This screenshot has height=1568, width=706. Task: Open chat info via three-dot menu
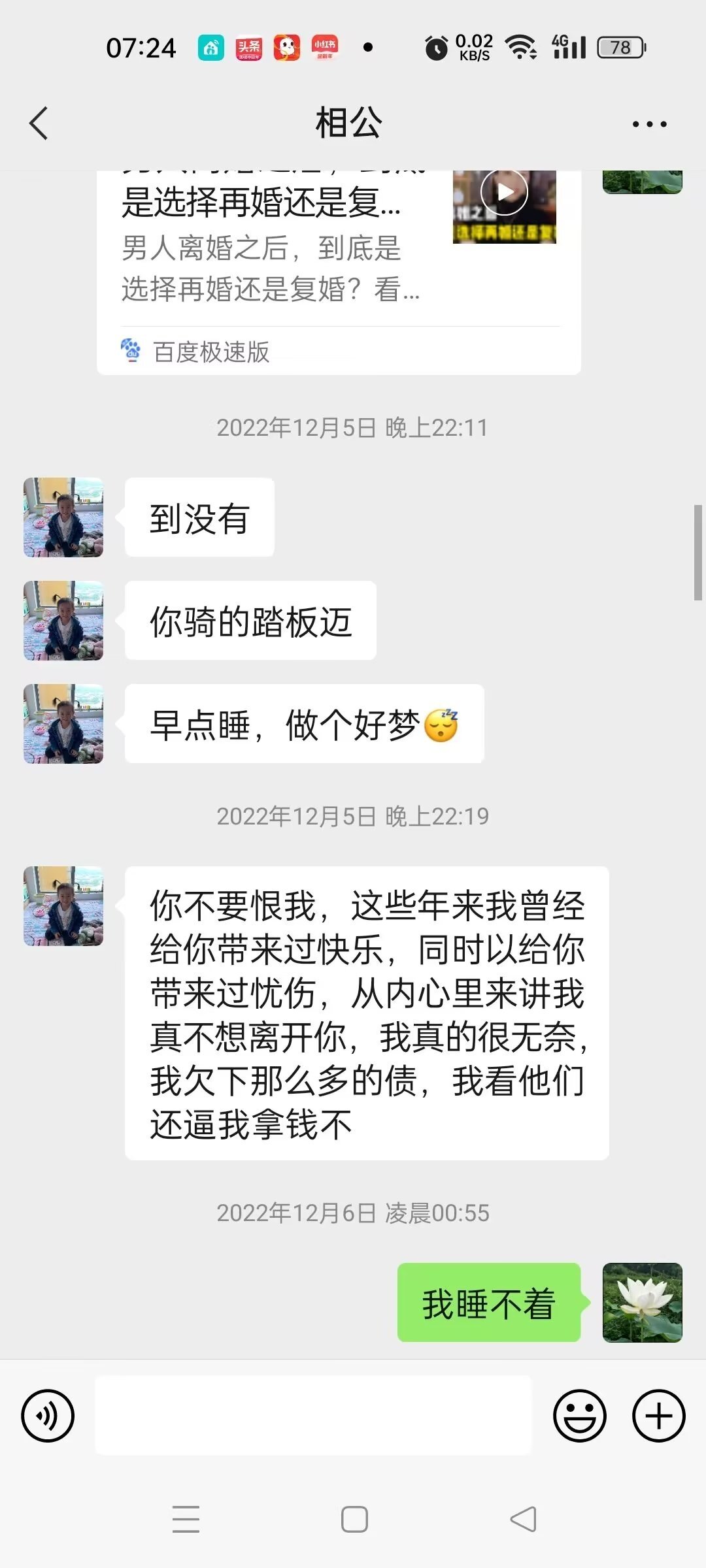(649, 123)
